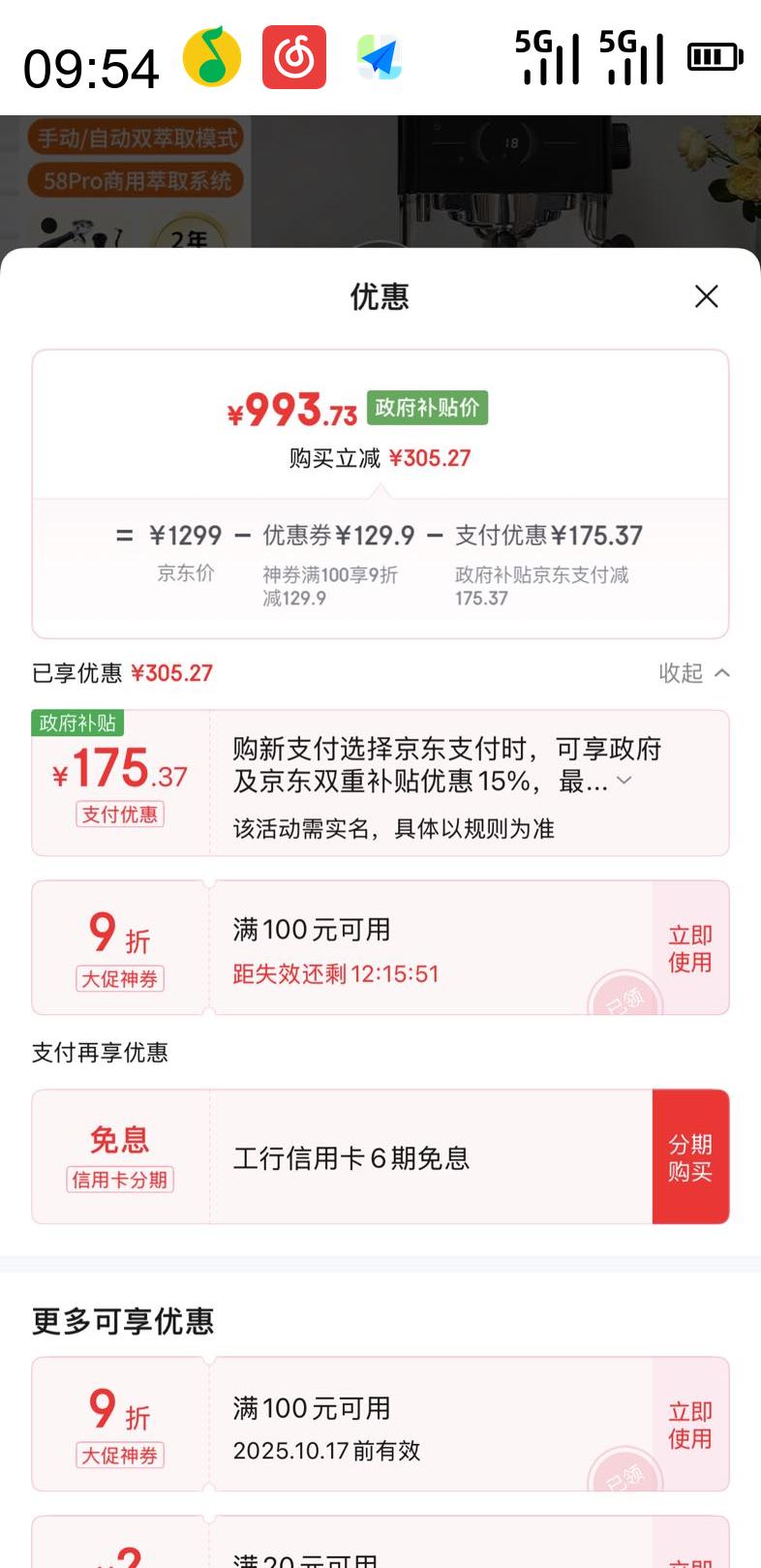
Task: Tap 立即使用 on the coupon valid until 2025.10.17
Action: coord(690,1425)
